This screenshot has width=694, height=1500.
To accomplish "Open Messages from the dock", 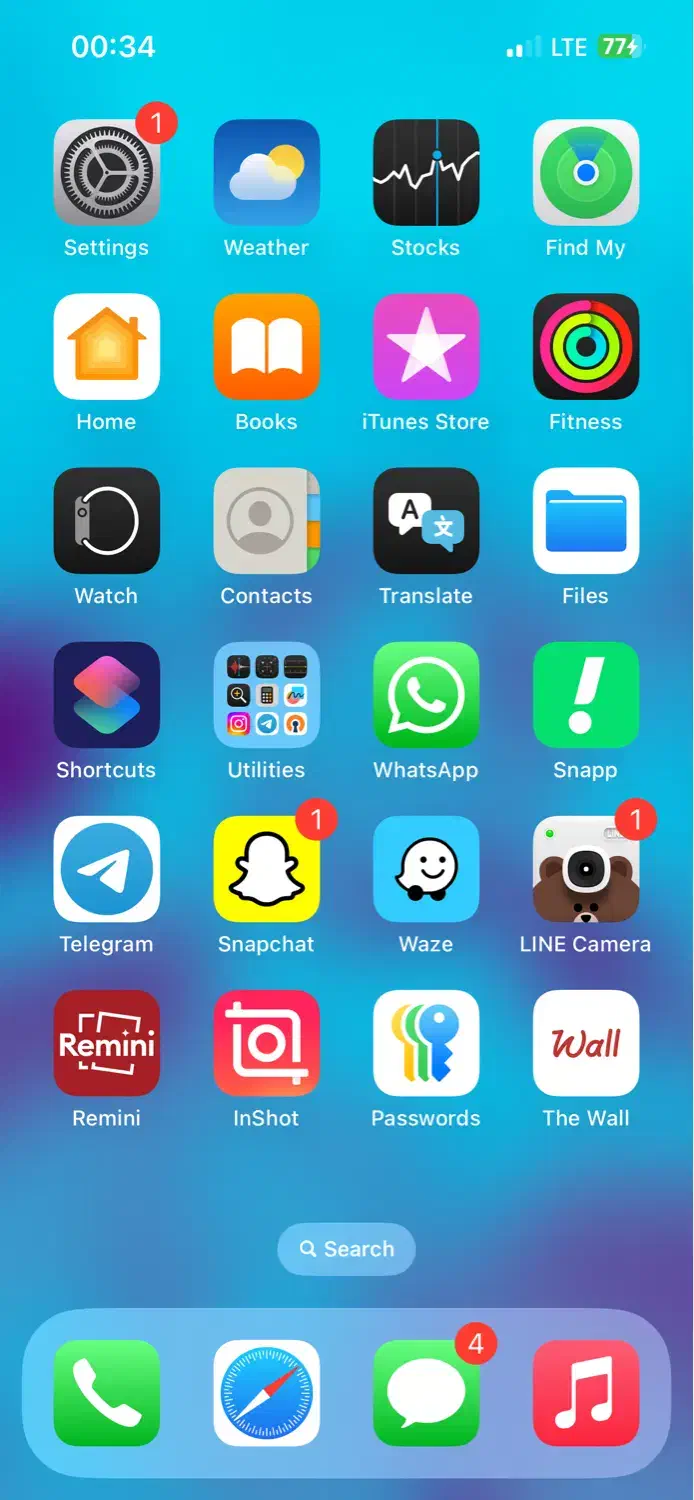I will [x=426, y=1393].
